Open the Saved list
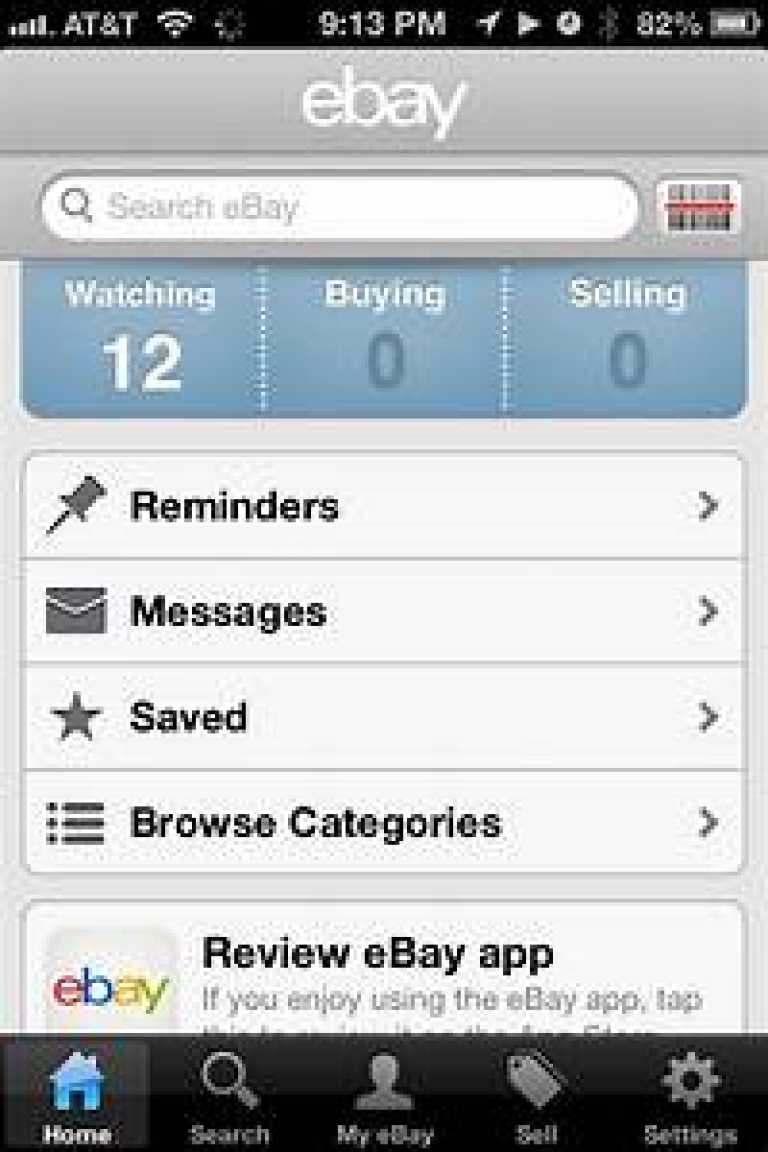Screen dimensions: 768x1152 384,717
